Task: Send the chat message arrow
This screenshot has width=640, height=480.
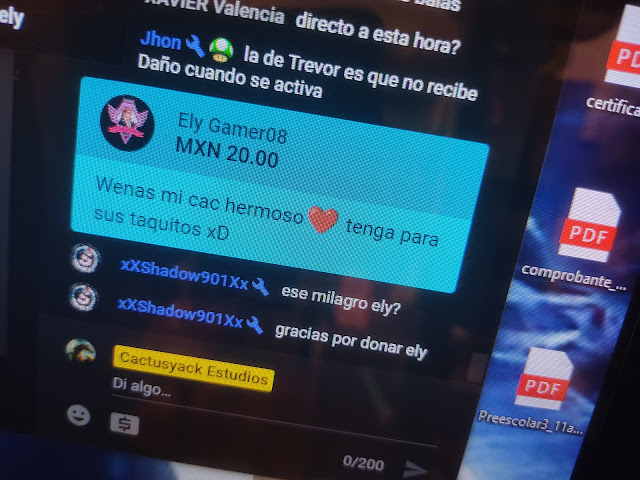Action: click(x=413, y=469)
